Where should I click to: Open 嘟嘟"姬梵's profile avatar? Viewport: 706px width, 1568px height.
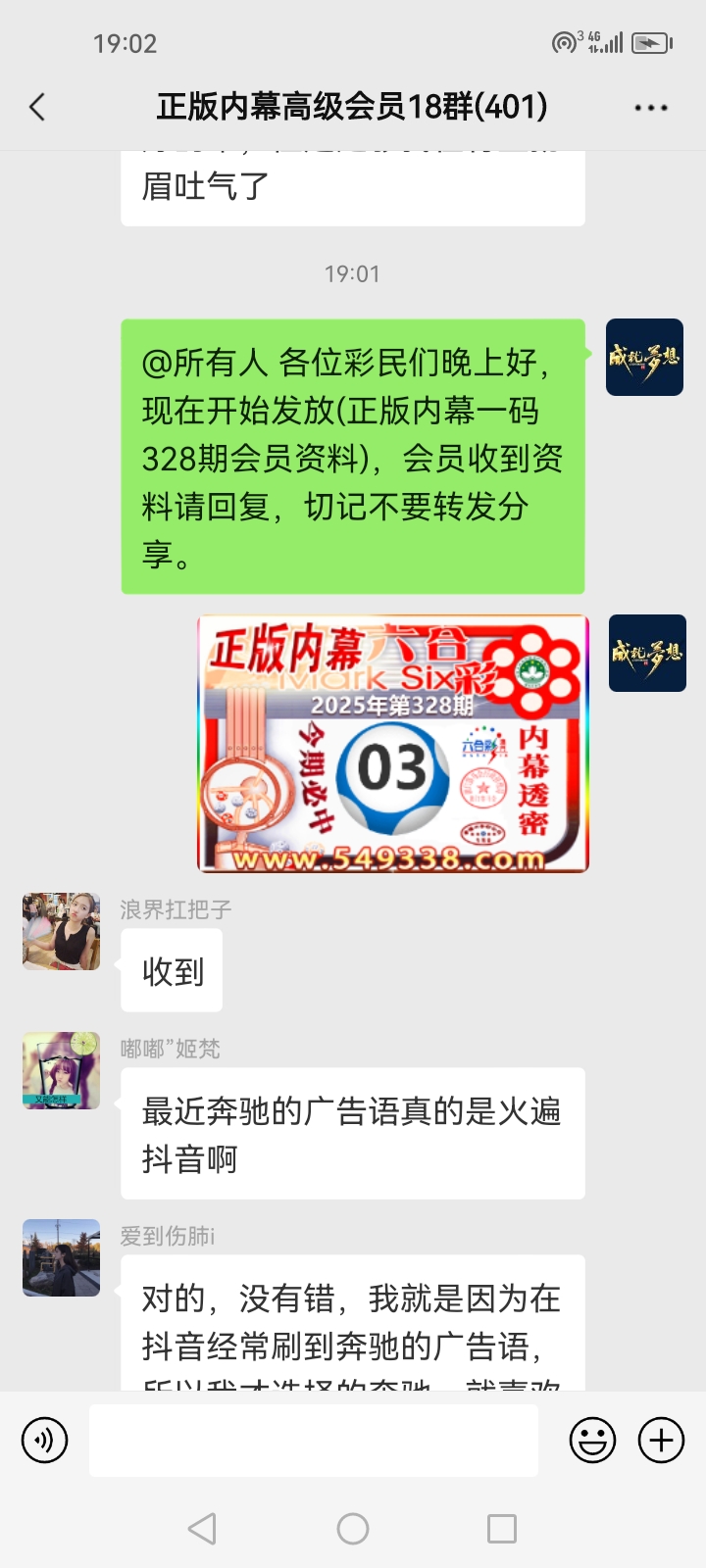pyautogui.click(x=61, y=1070)
